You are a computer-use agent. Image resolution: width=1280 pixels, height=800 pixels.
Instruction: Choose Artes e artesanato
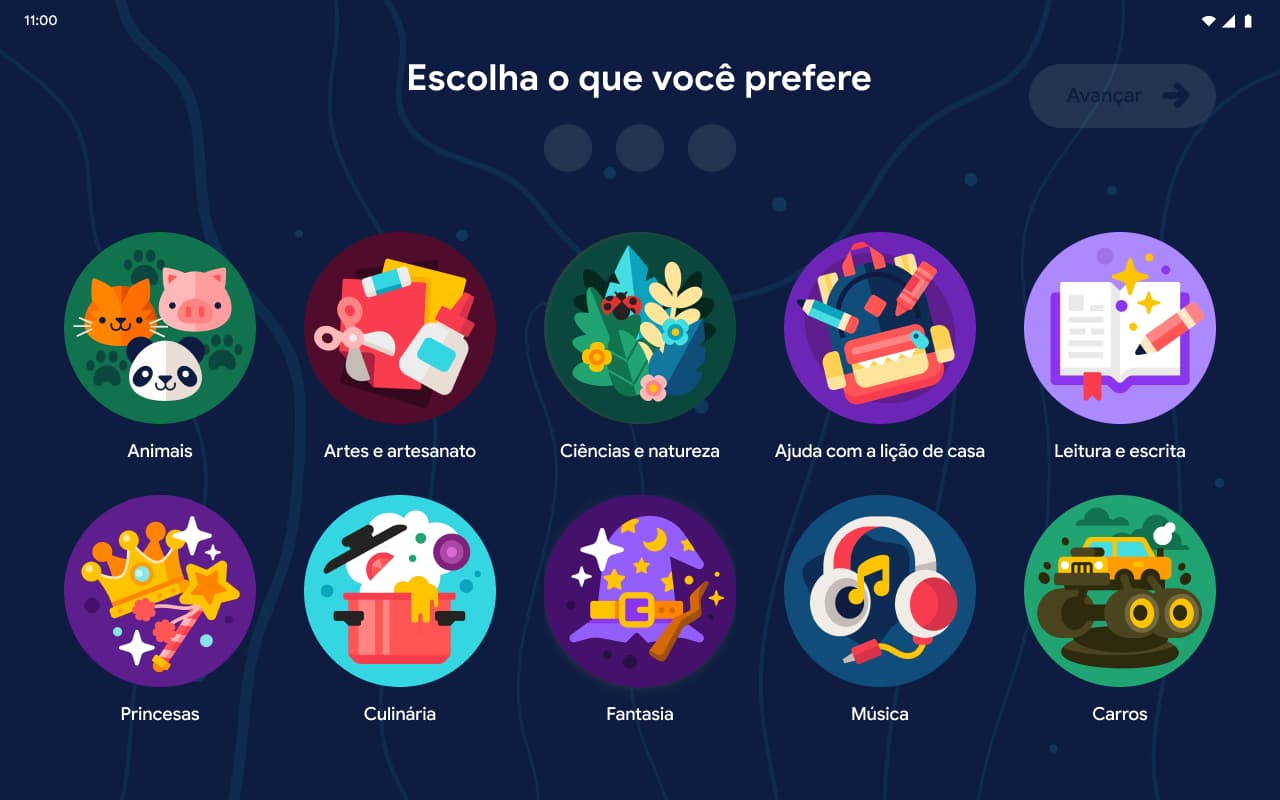tap(400, 328)
